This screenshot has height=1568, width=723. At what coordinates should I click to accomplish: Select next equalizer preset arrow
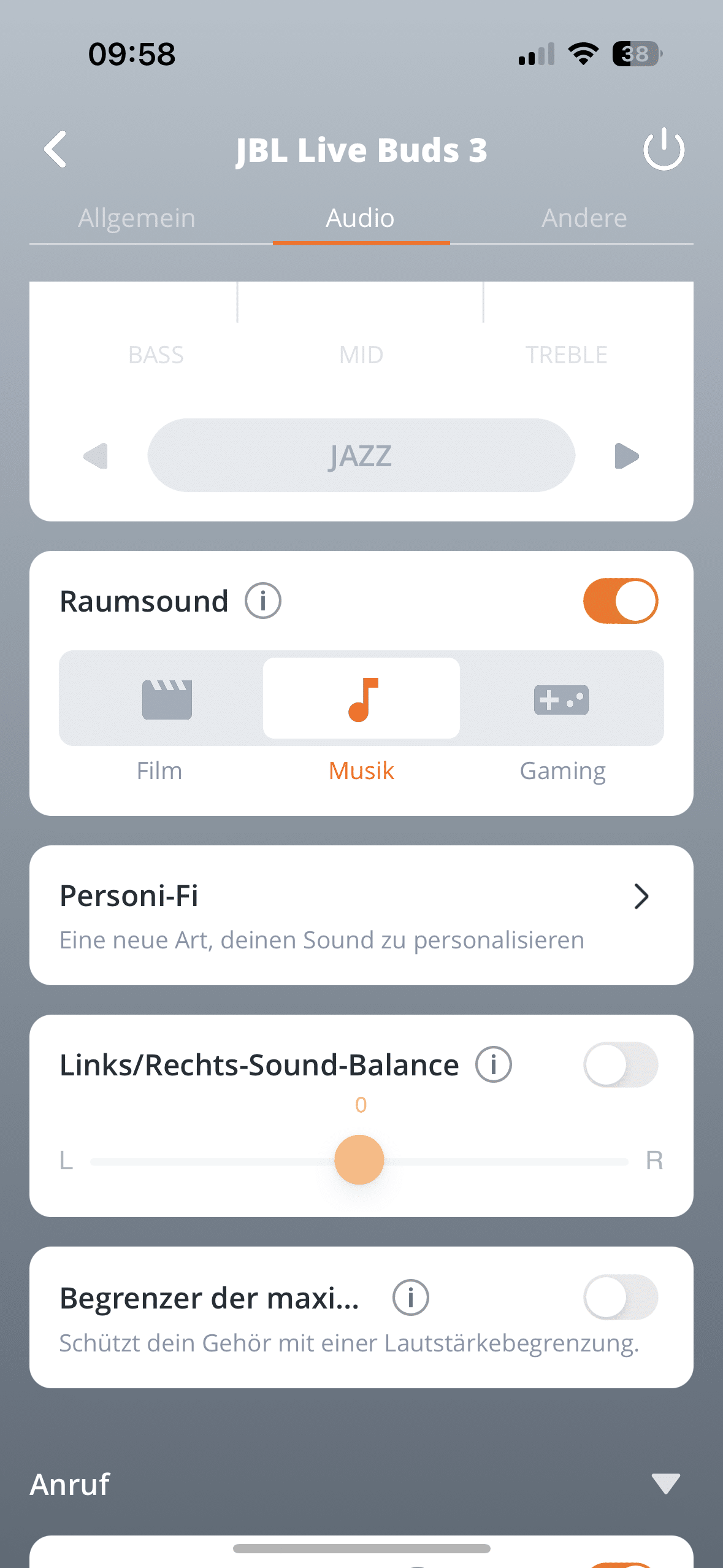626,456
